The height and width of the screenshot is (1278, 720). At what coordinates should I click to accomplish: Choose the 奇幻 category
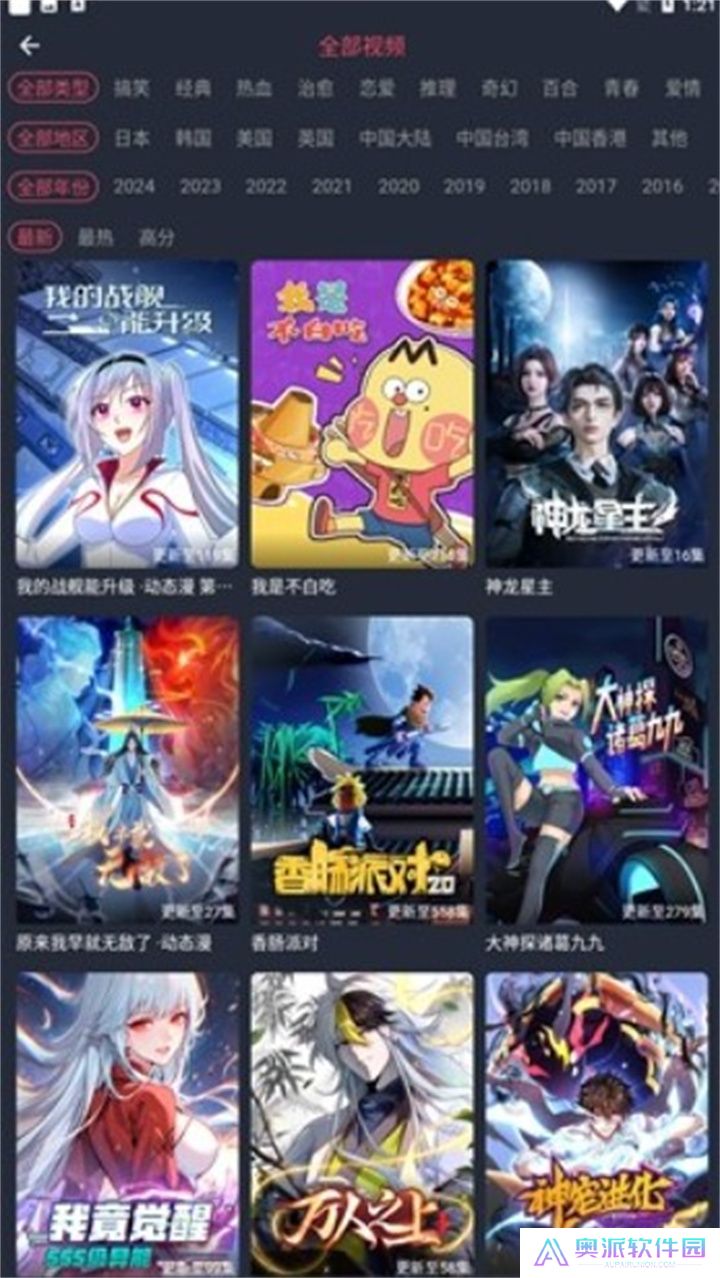point(498,88)
